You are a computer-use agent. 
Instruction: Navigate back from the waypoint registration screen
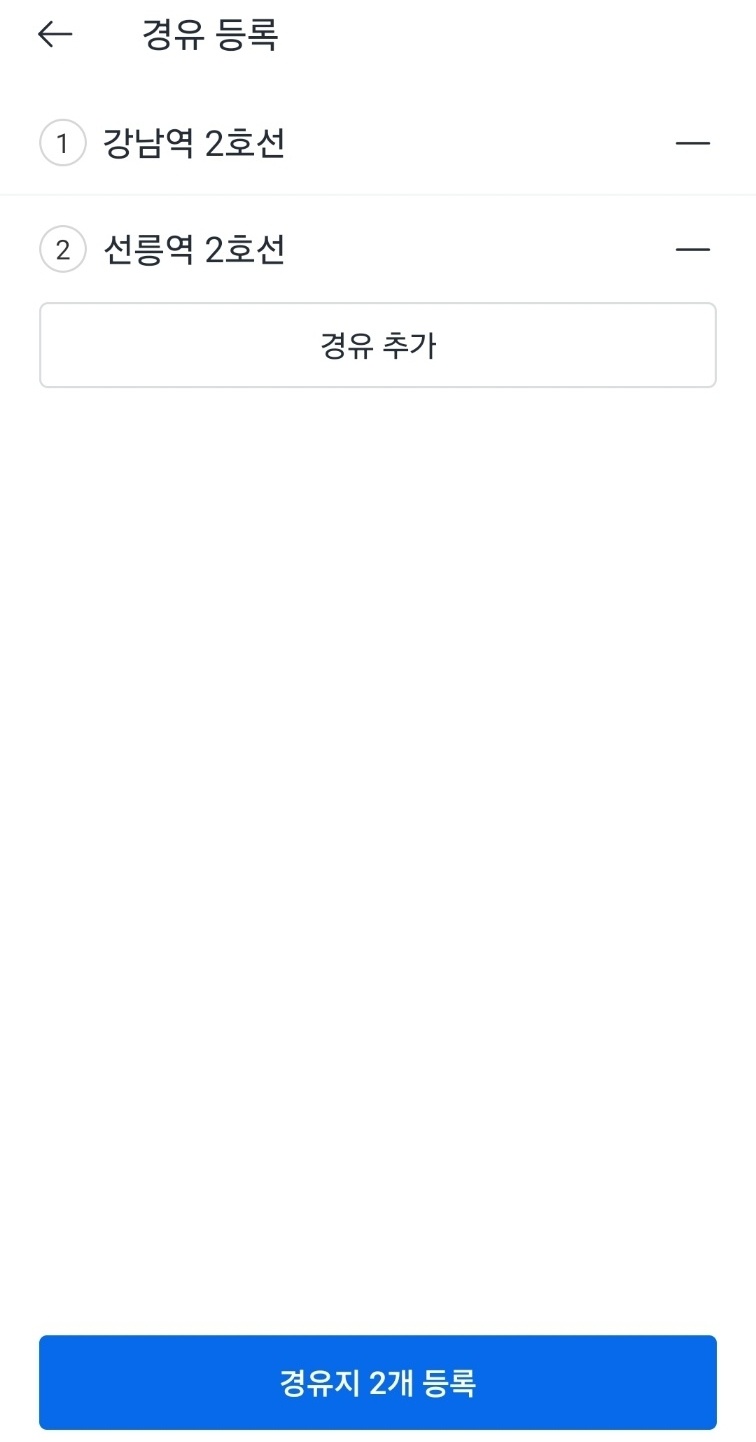[x=53, y=35]
